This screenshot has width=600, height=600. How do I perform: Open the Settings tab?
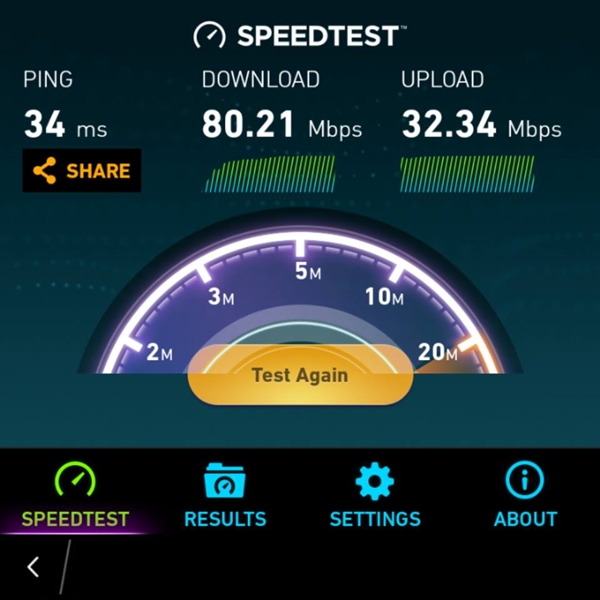375,496
